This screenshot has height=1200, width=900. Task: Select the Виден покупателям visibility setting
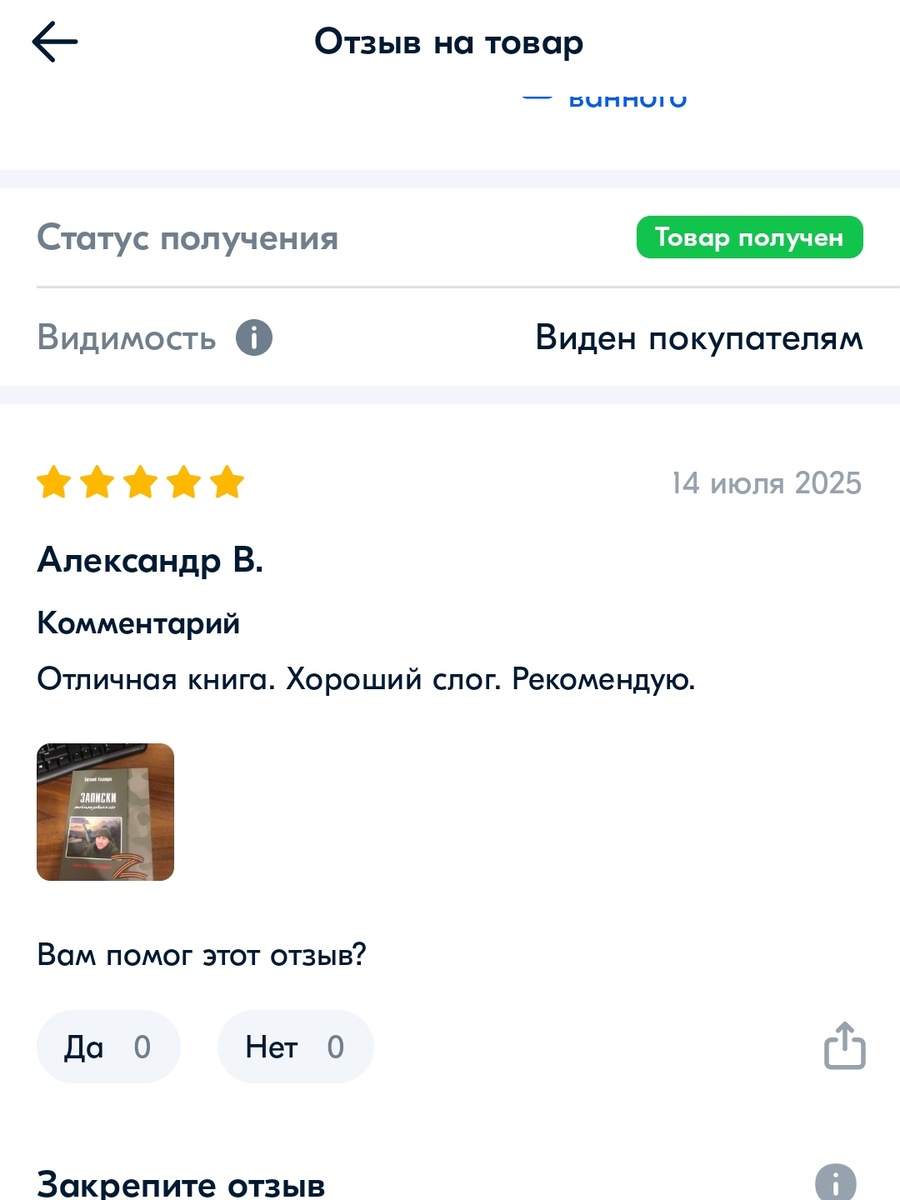700,338
